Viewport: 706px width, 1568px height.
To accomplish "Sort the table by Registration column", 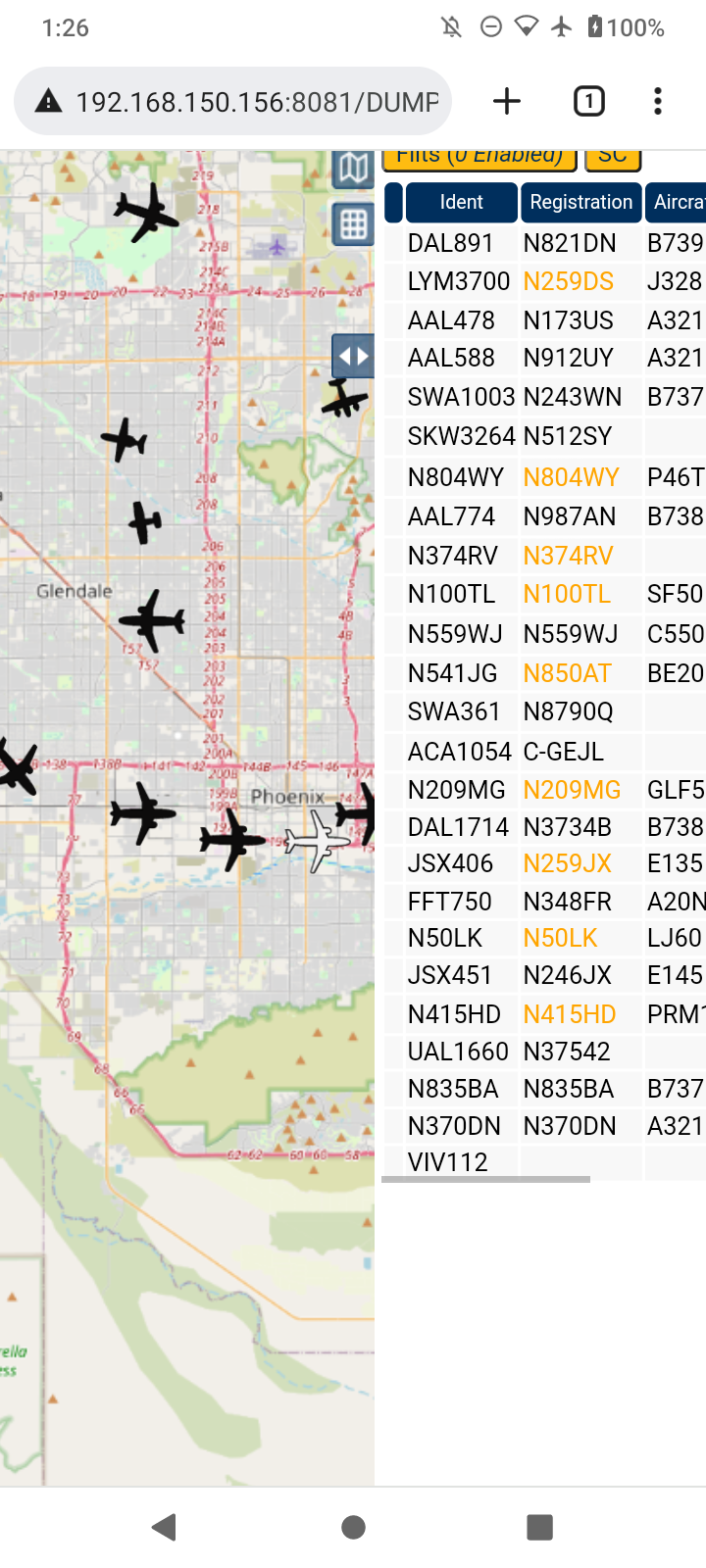I will [581, 202].
